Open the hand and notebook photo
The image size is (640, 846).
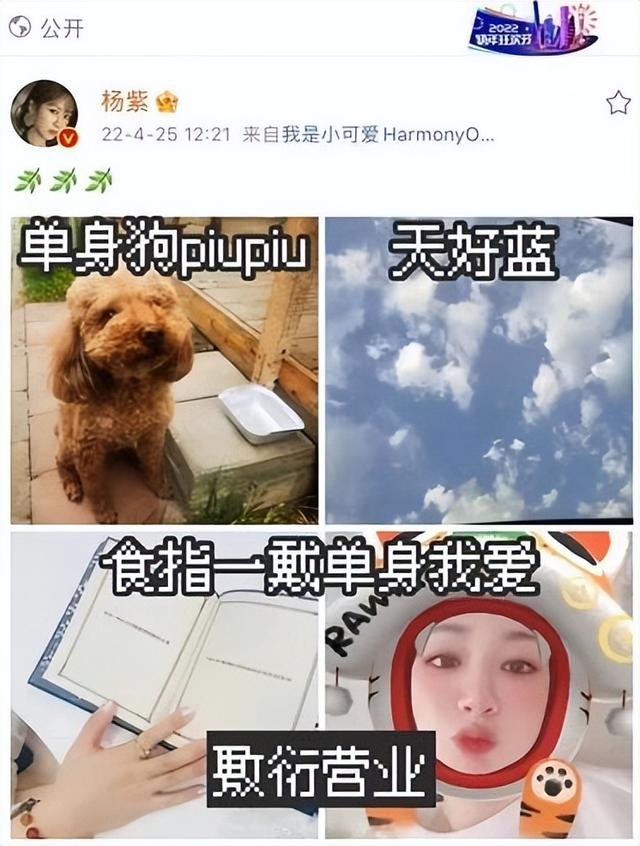[164, 686]
